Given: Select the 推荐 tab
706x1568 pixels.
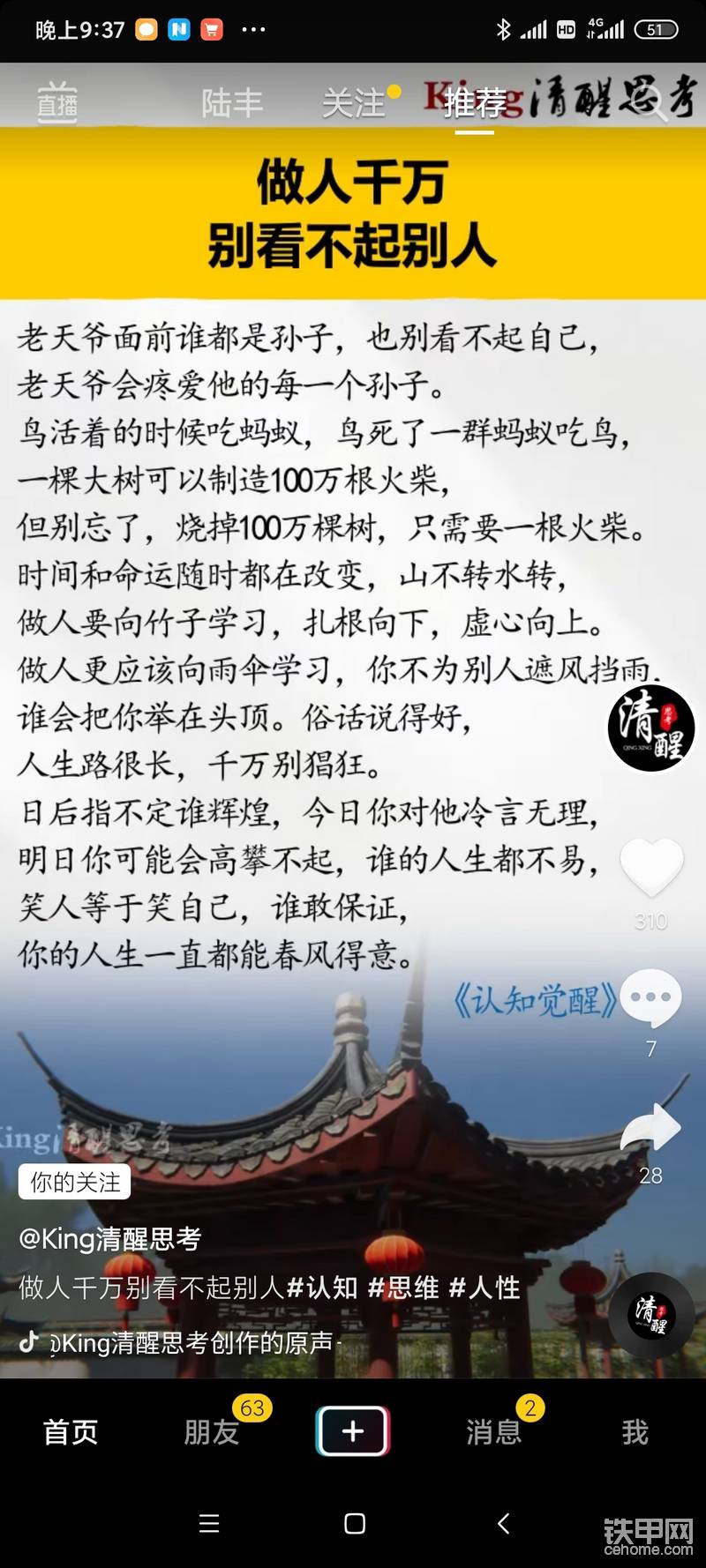Looking at the screenshot, I should 475,103.
